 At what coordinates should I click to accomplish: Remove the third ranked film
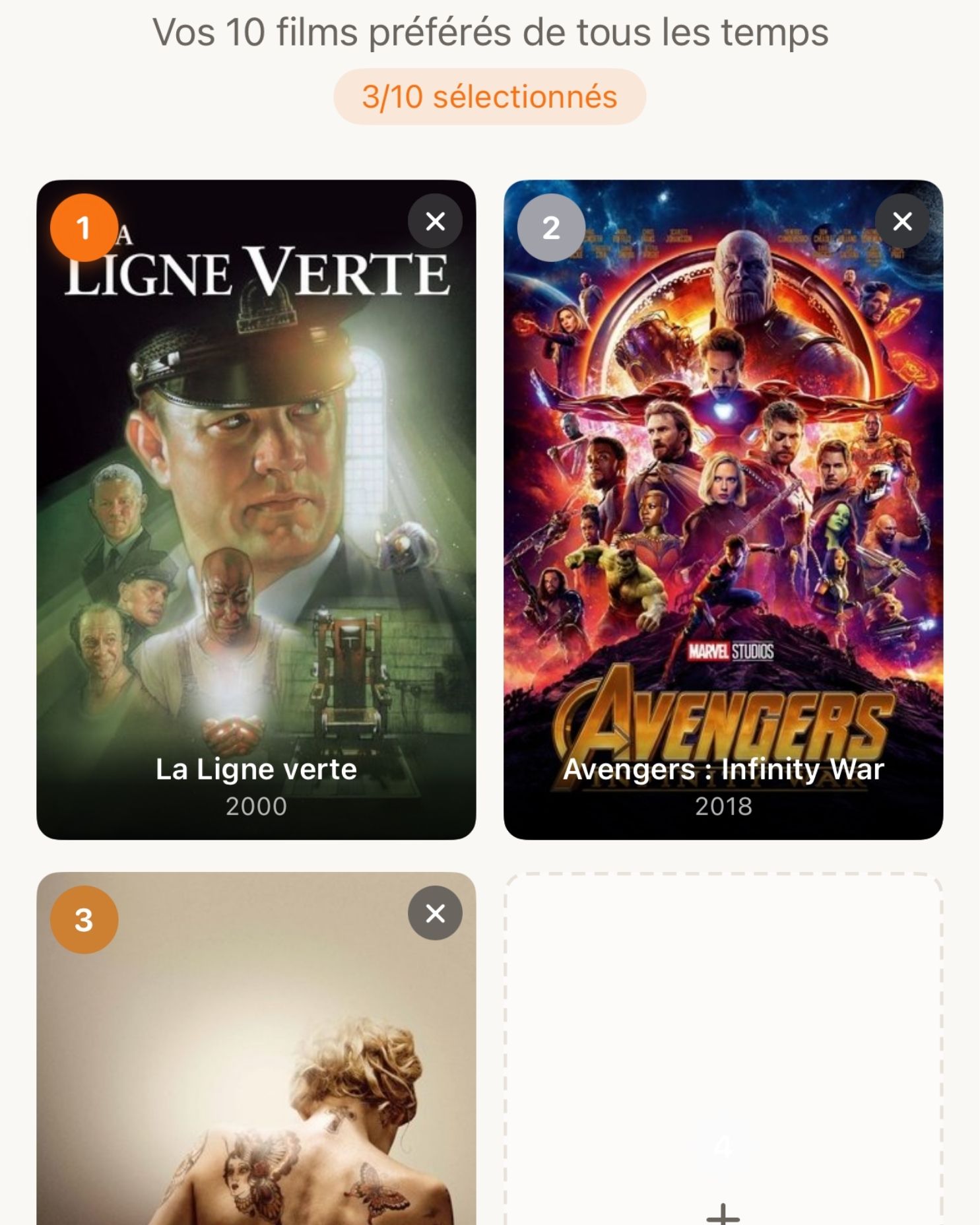[x=435, y=913]
